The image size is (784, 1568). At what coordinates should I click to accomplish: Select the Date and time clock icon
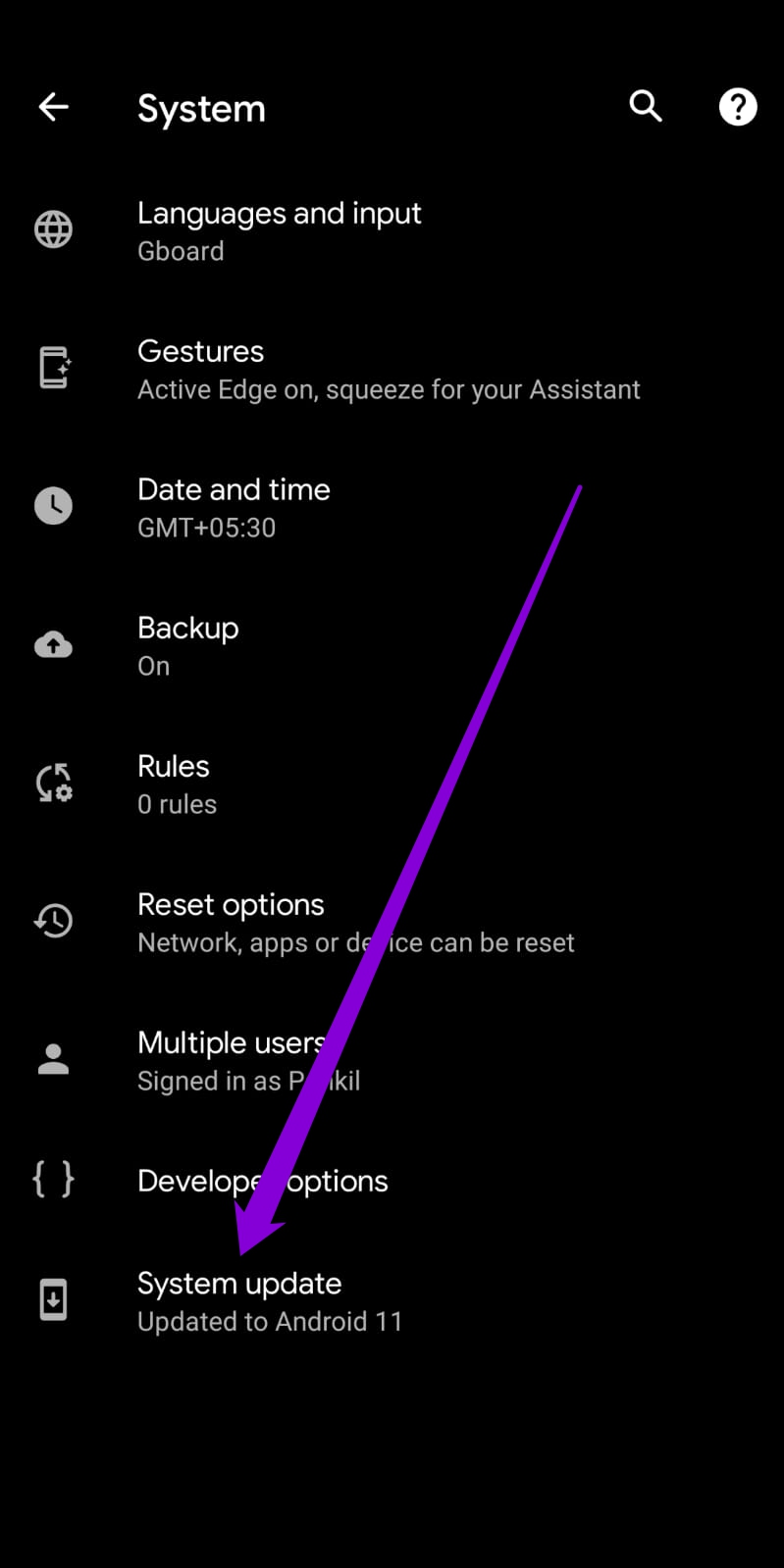pos(53,506)
